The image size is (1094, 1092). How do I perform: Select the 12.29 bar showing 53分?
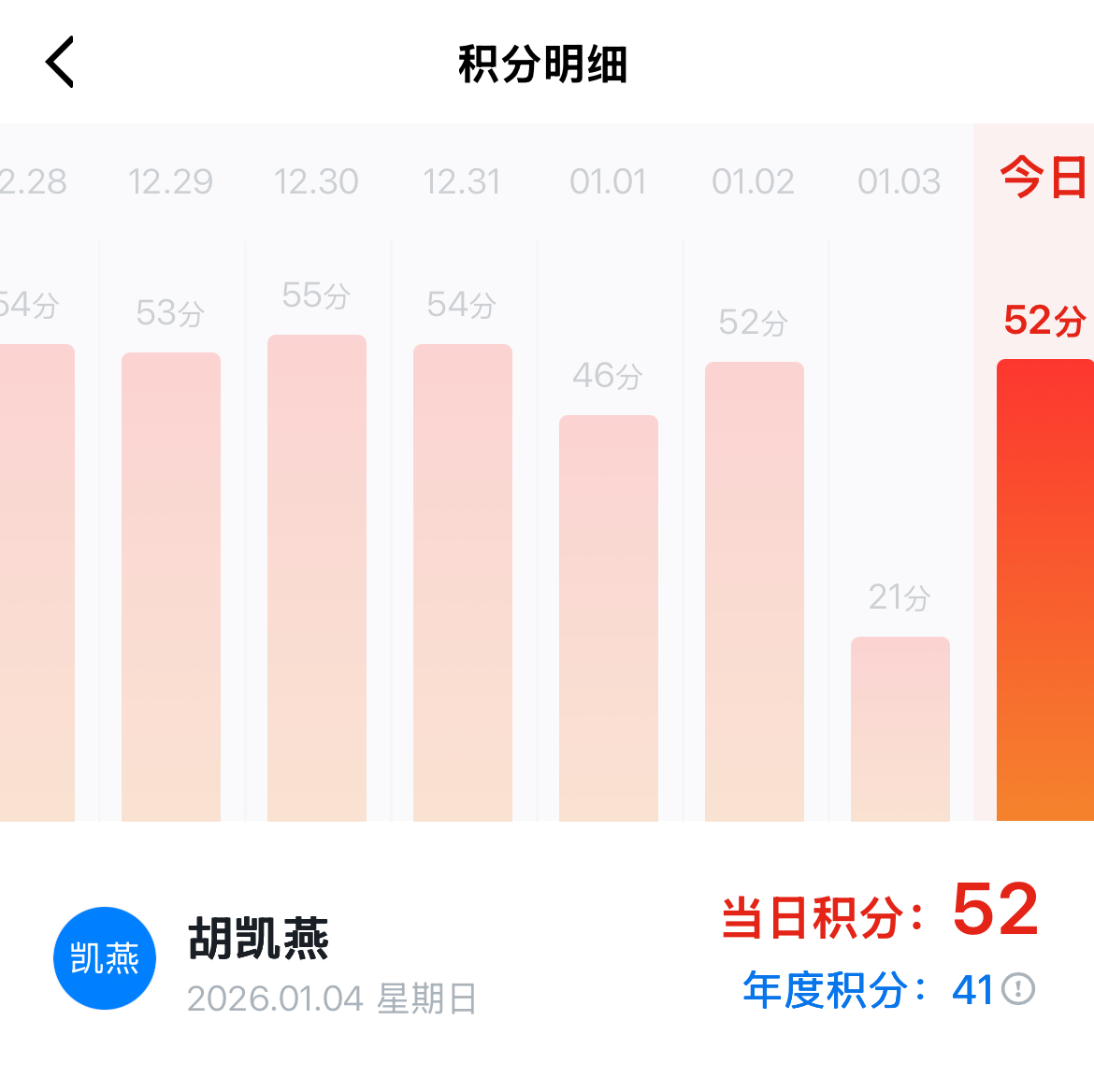pyautogui.click(x=171, y=586)
